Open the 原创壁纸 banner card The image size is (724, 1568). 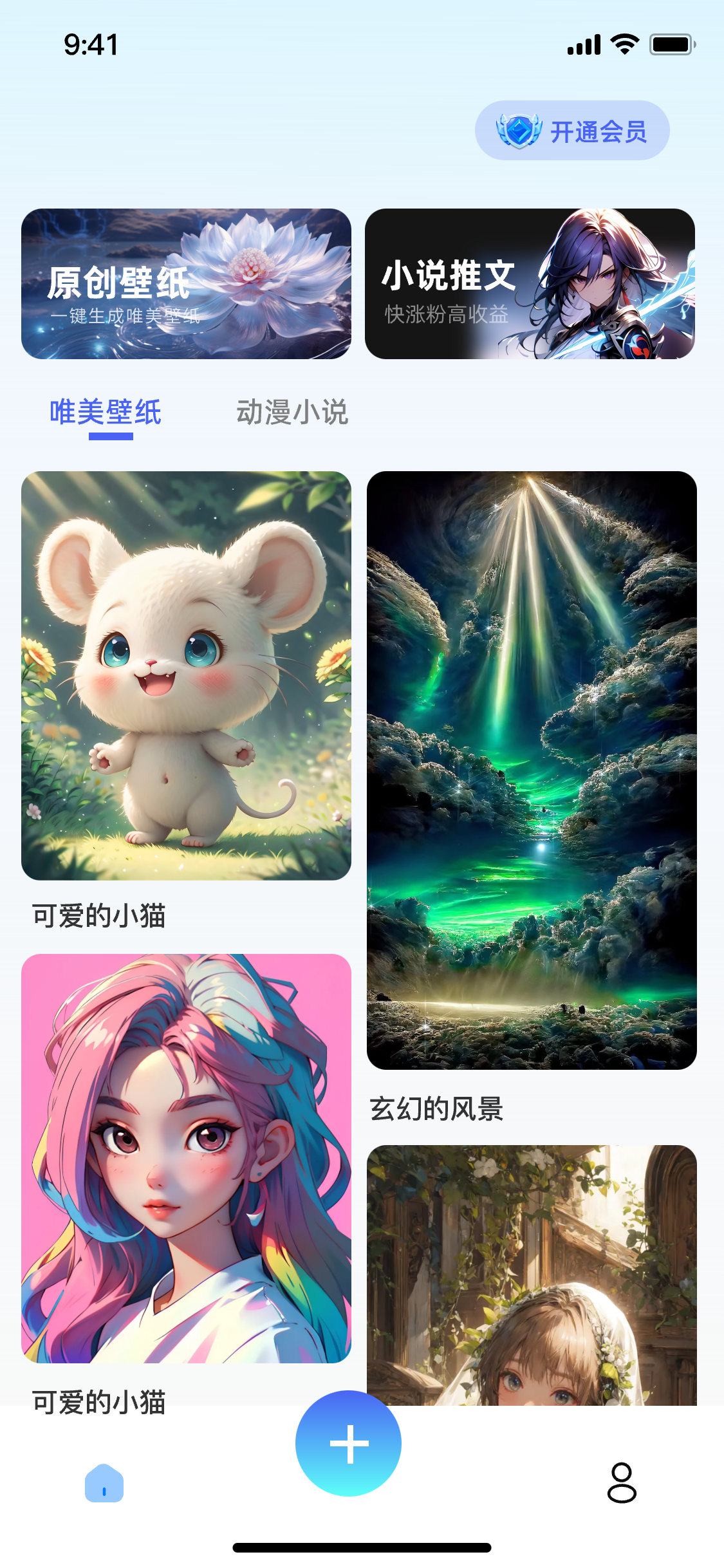tap(186, 284)
